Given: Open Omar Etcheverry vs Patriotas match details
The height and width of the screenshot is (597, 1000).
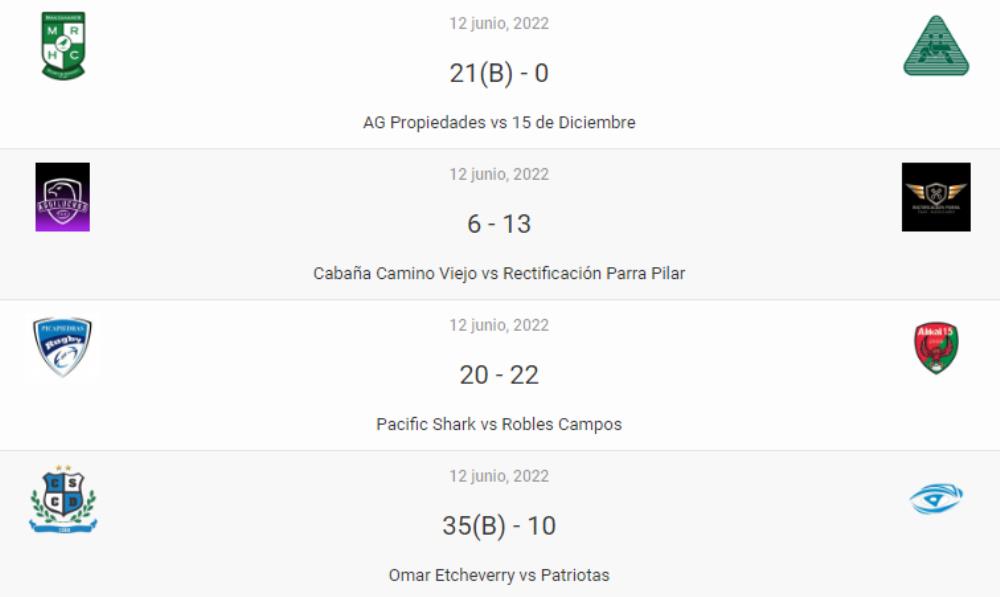Looking at the screenshot, I should (x=499, y=575).
